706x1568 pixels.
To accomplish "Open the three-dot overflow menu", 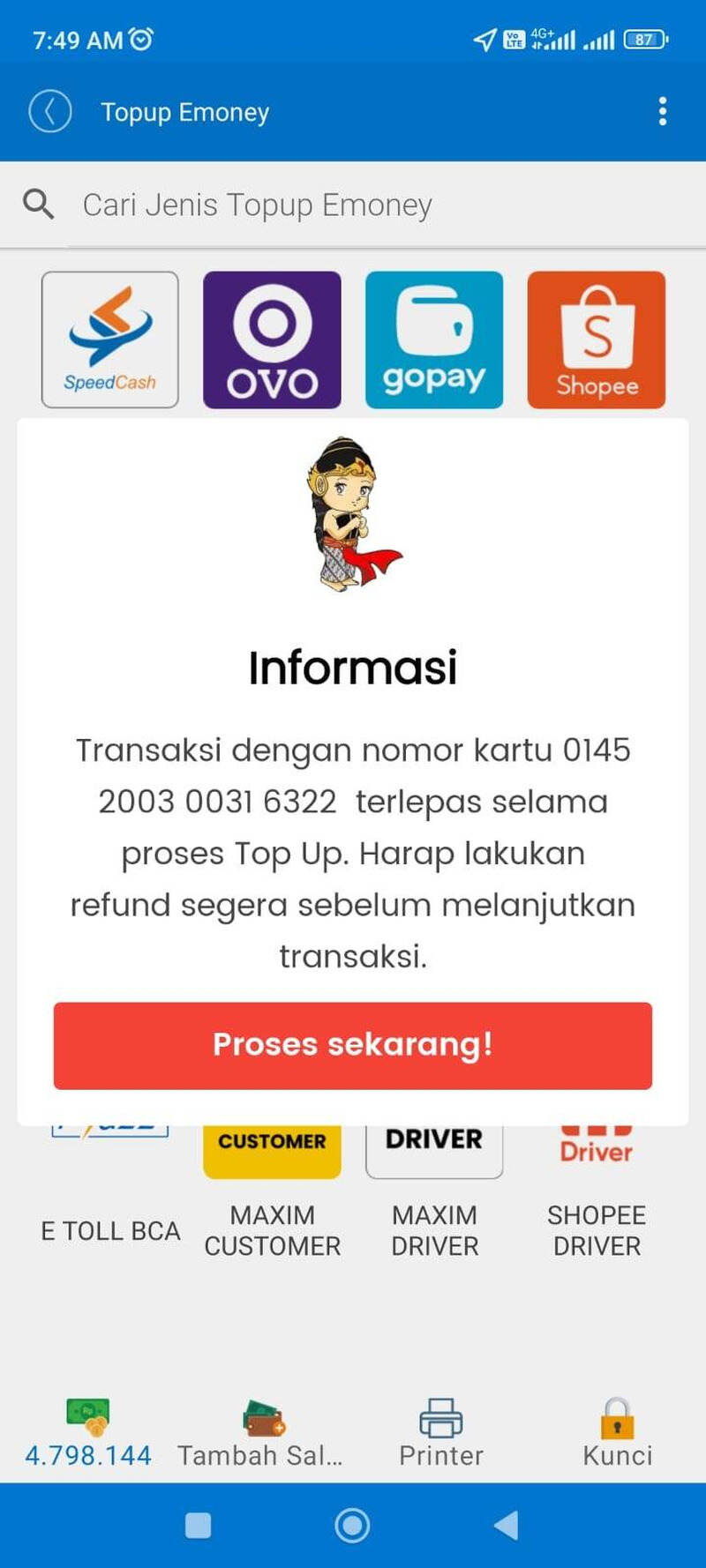I will 663,112.
